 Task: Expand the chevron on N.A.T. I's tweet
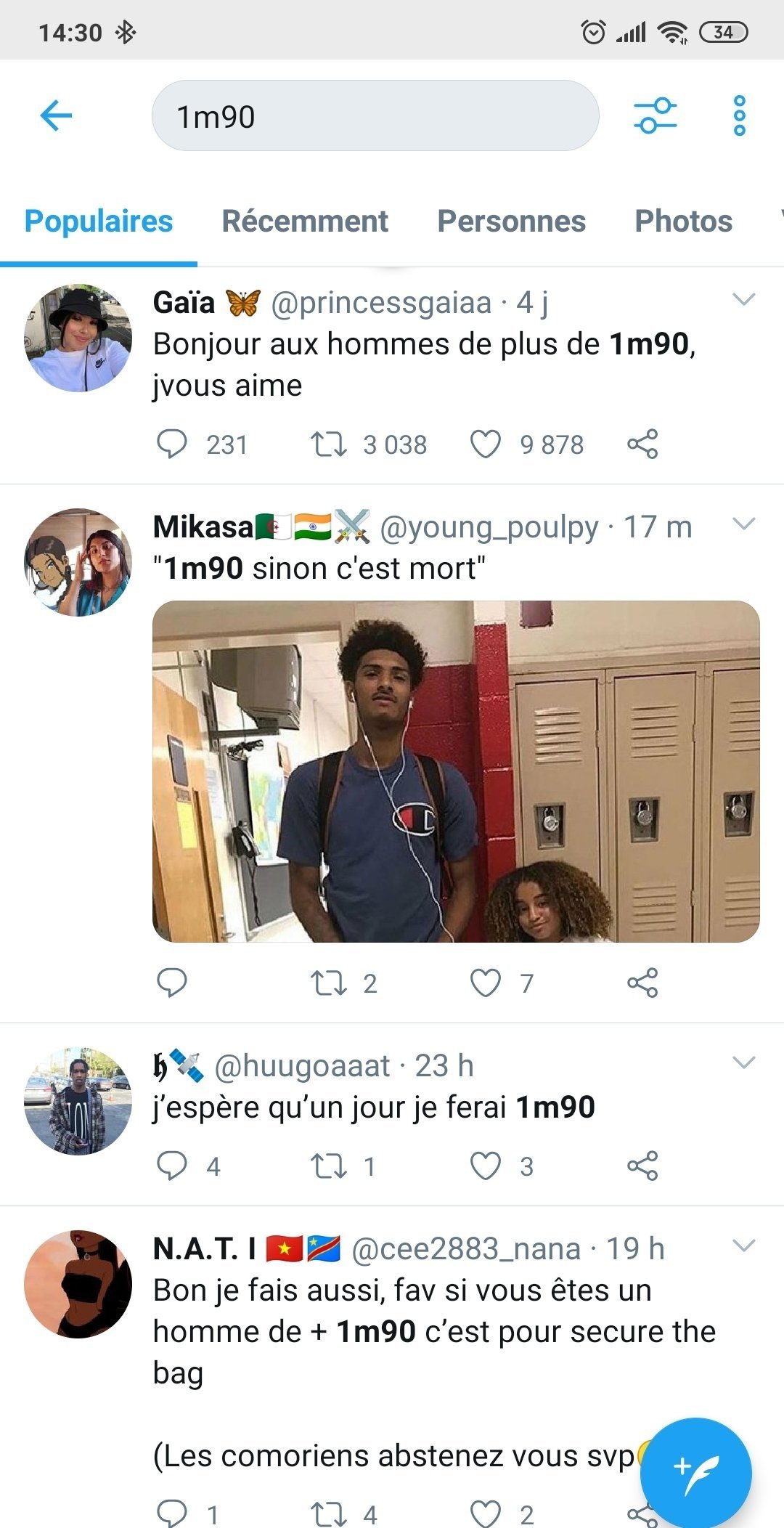pos(744,1245)
